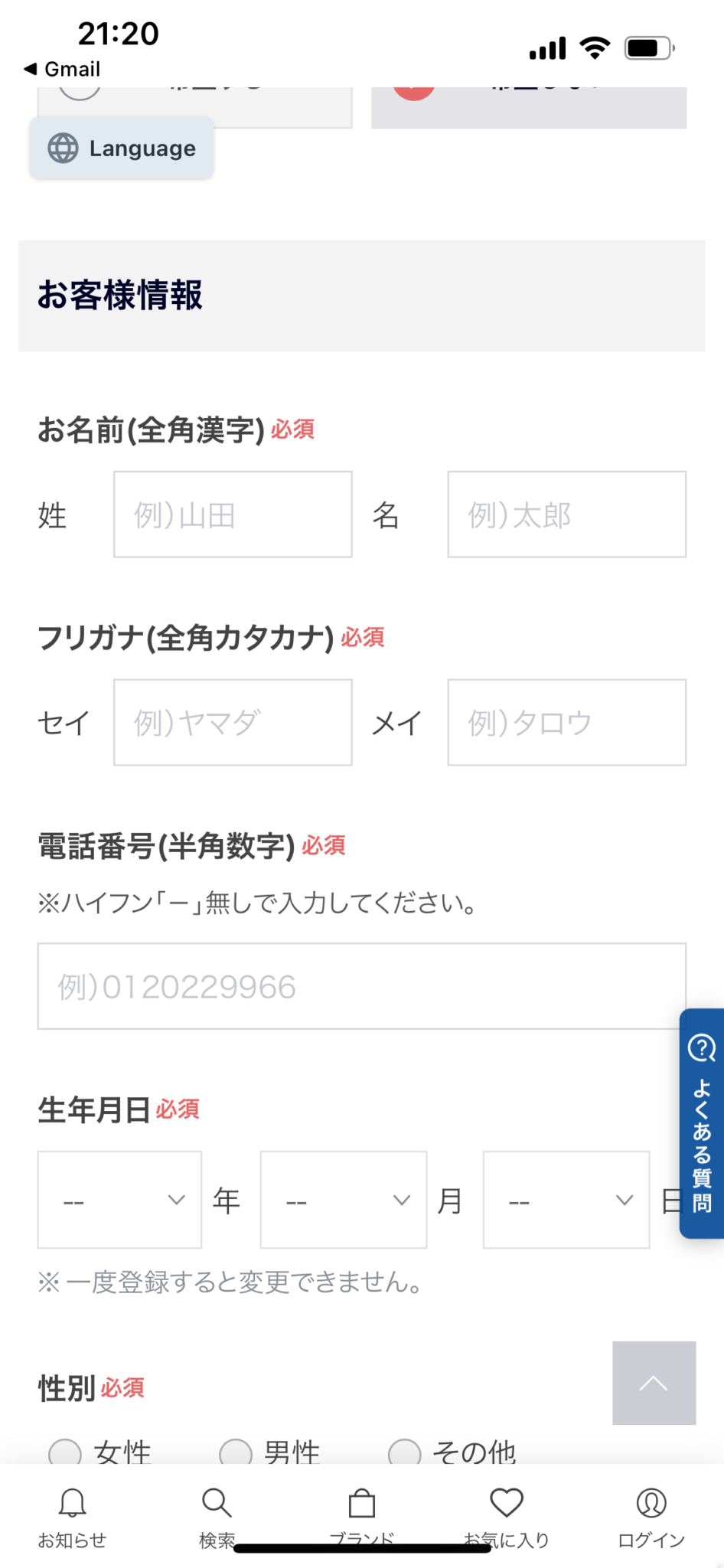This screenshot has height=1568, width=724.
Task: Focus the セイ furigana field
Action: 233,722
